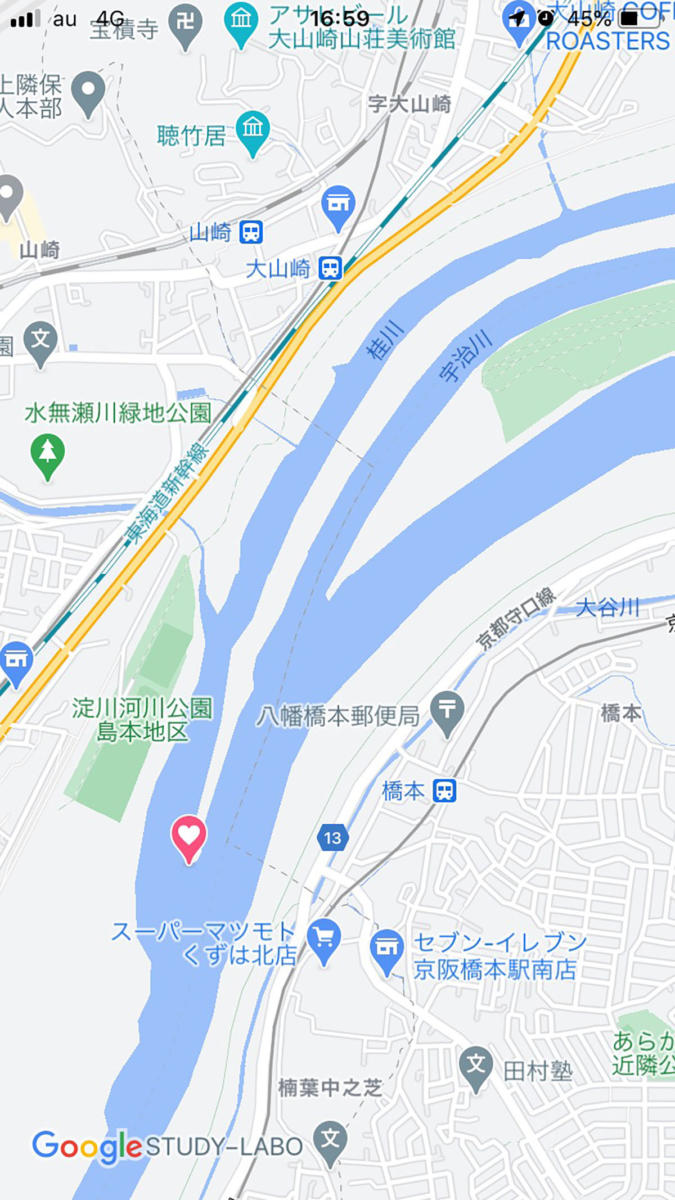The height and width of the screenshot is (1200, 675).
Task: Open the 水無瀬川緑地公園 park pin
Action: 47,455
